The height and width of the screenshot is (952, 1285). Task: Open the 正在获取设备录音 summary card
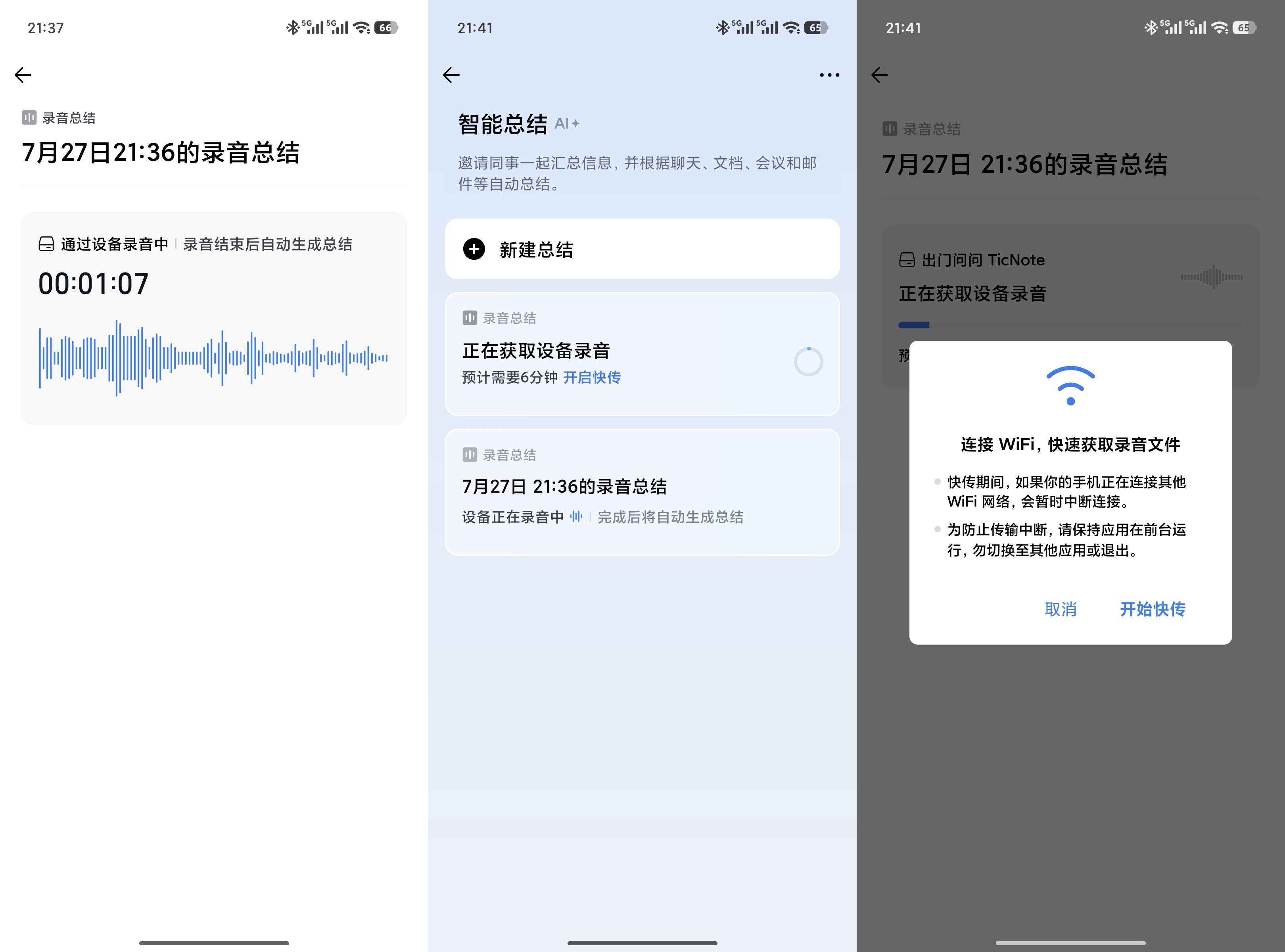[642, 354]
